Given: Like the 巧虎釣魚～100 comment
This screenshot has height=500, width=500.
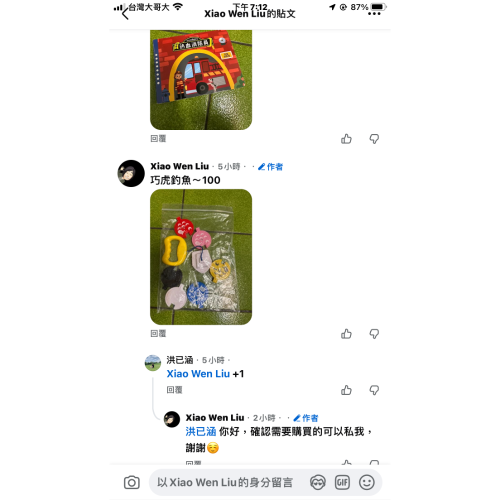Looking at the screenshot, I should [x=346, y=334].
